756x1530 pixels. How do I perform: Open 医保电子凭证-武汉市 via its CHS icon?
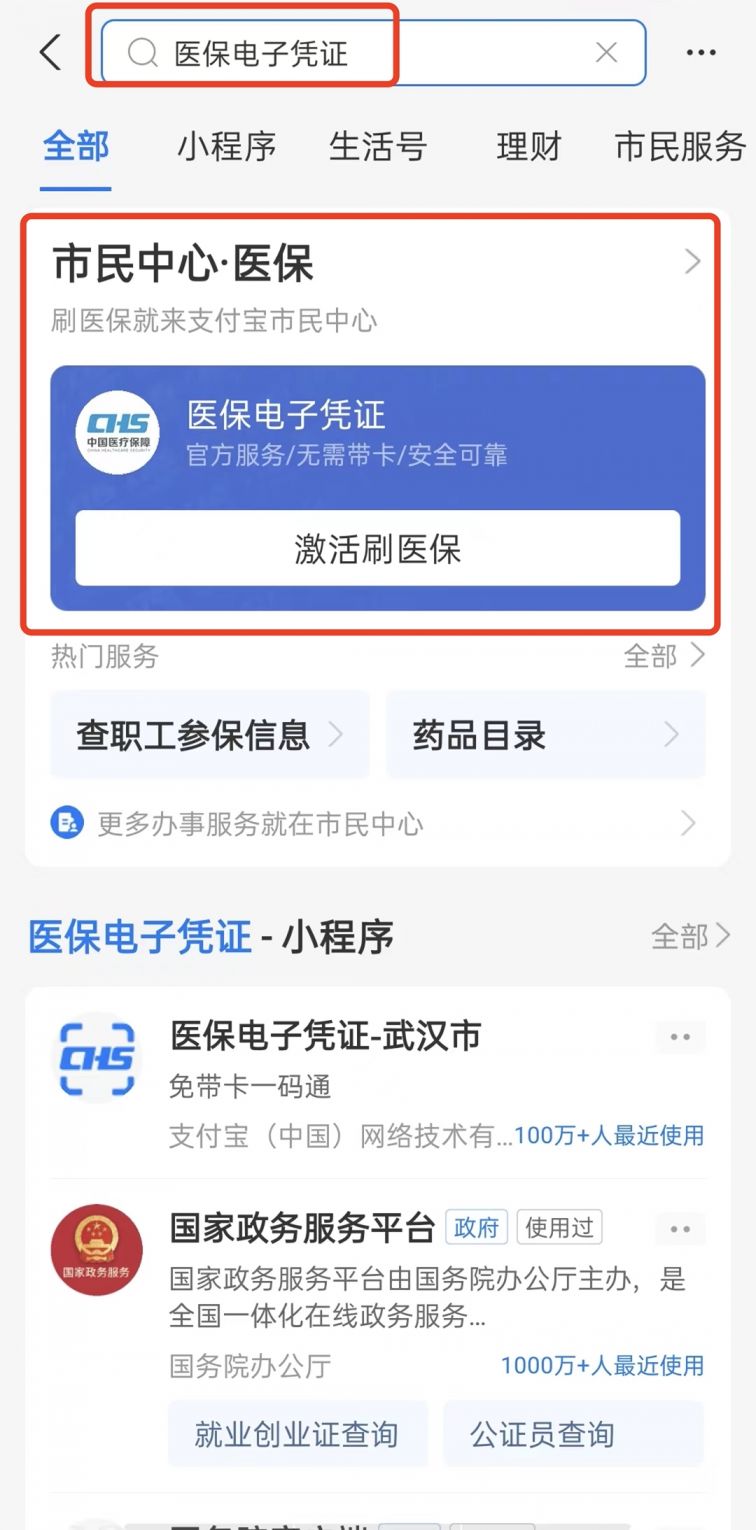[96, 1058]
